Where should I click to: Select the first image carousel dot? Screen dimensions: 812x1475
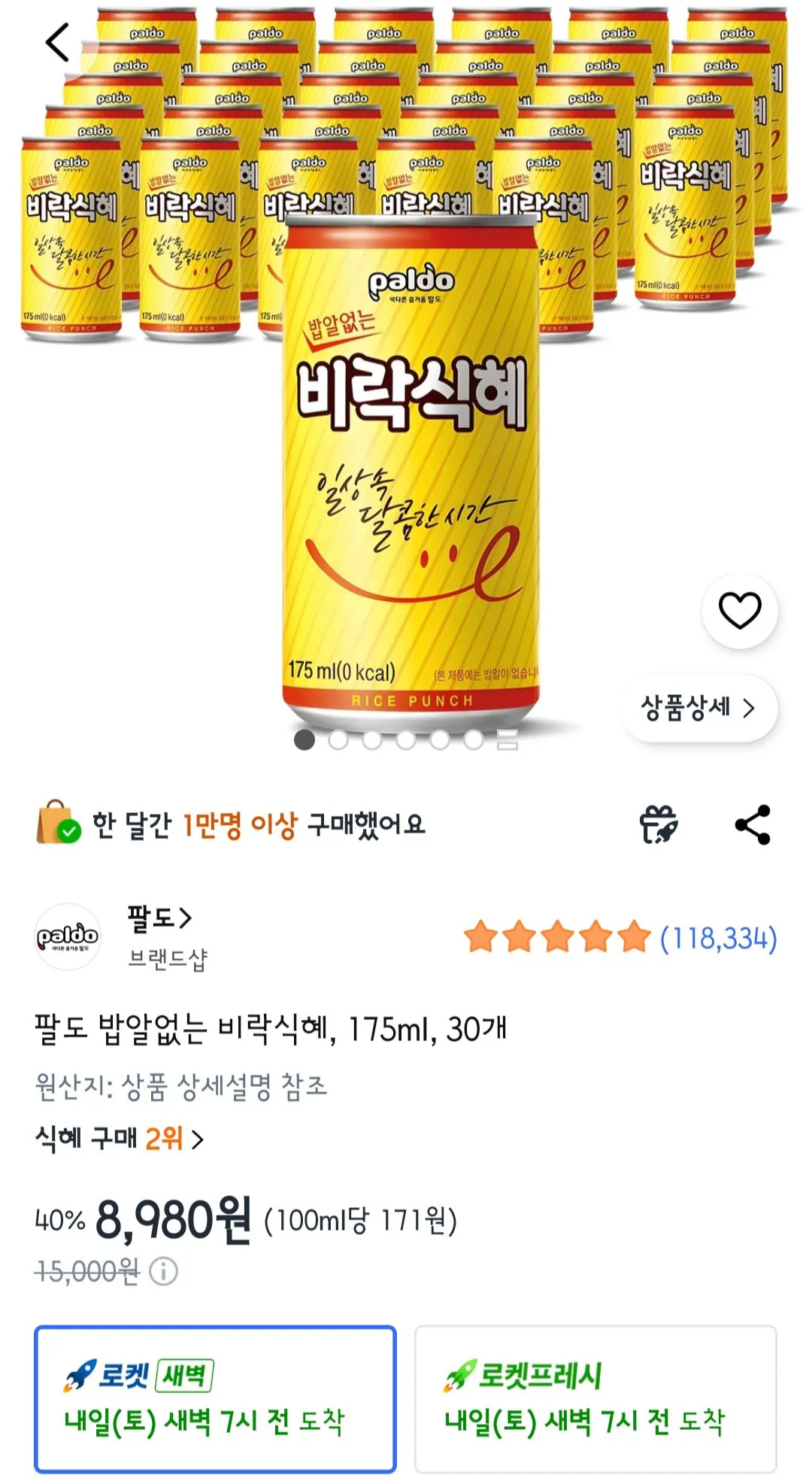click(305, 740)
